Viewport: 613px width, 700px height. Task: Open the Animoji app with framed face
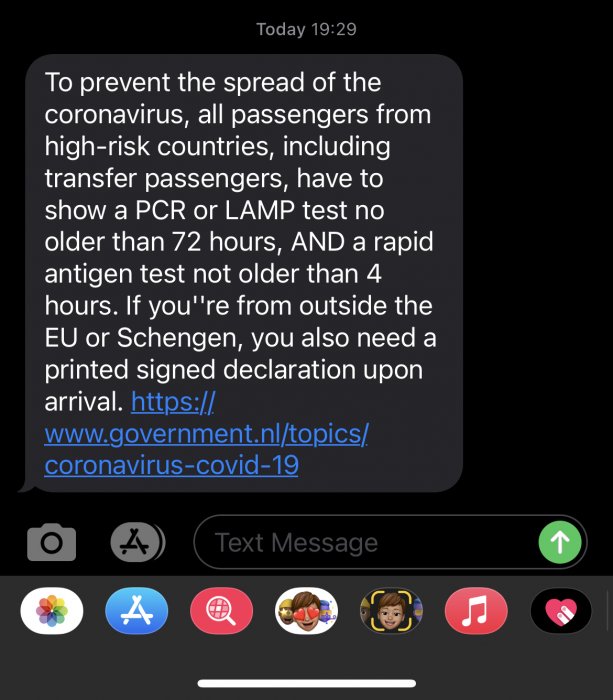[x=391, y=611]
